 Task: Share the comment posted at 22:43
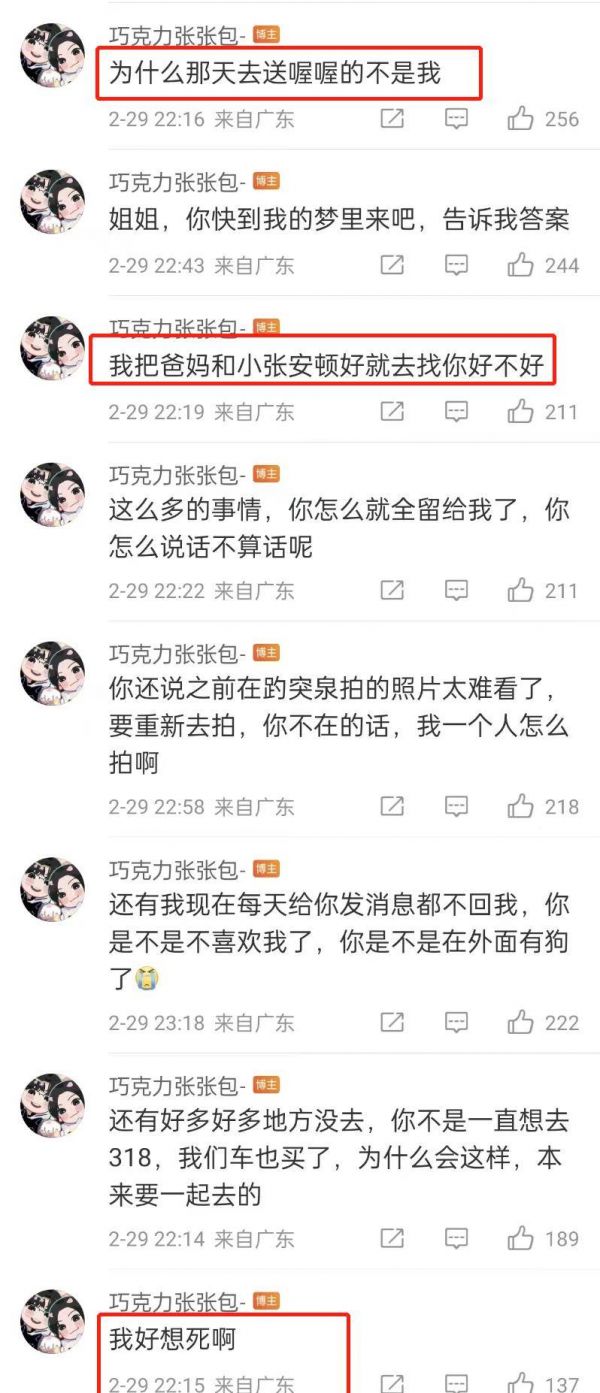click(x=393, y=265)
